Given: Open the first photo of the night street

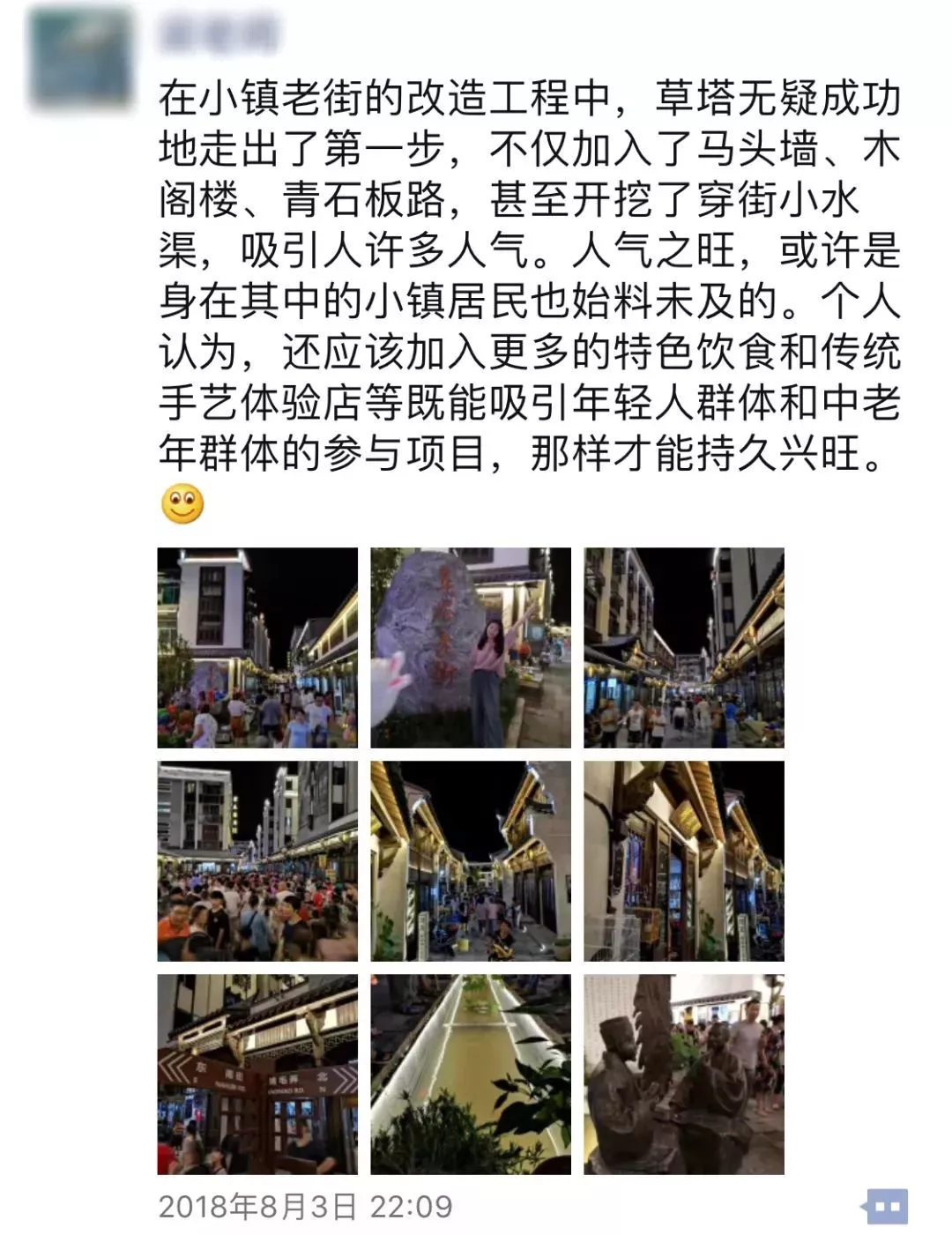Looking at the screenshot, I should (257, 648).
